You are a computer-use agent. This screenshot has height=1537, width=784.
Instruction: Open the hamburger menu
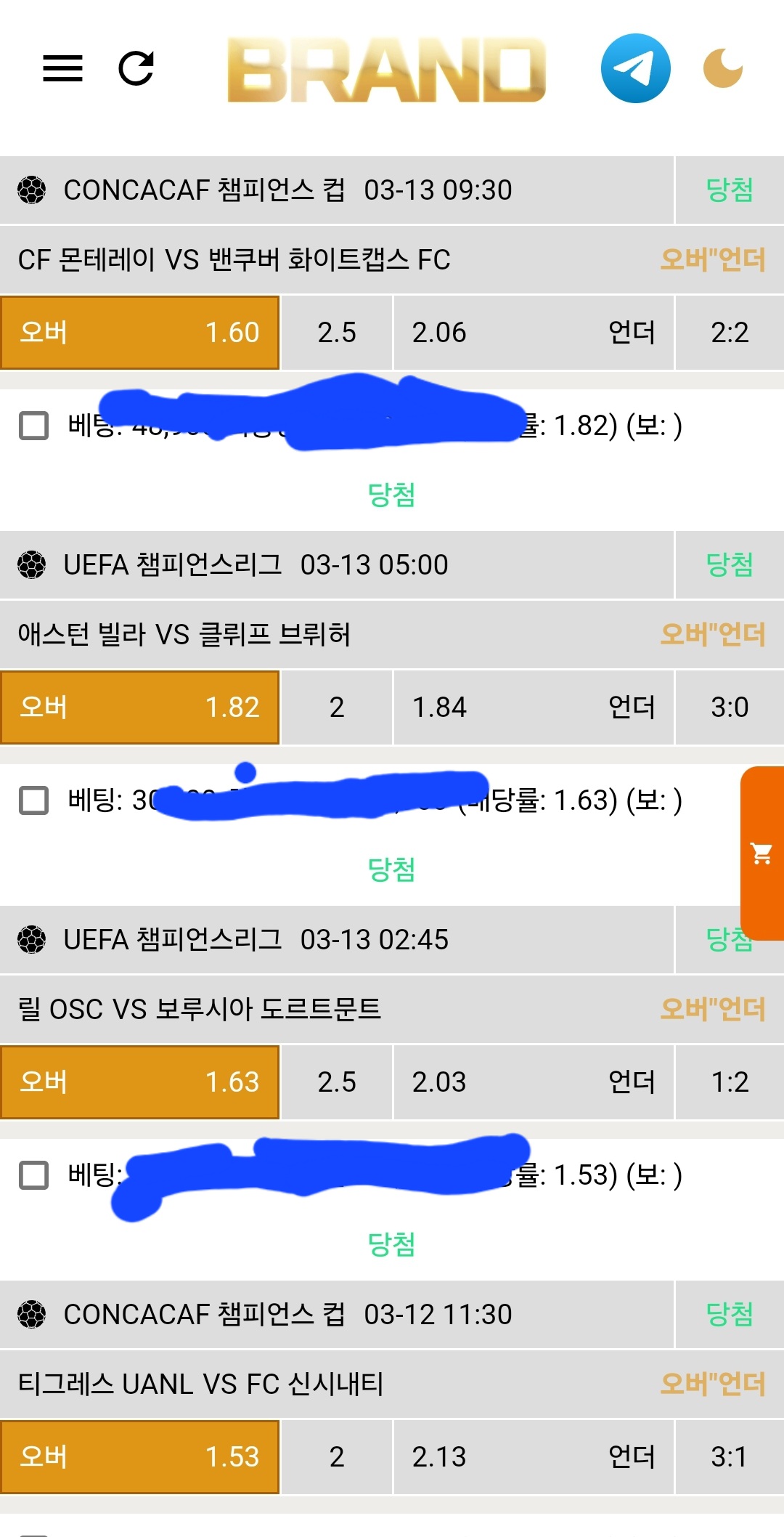pyautogui.click(x=62, y=68)
